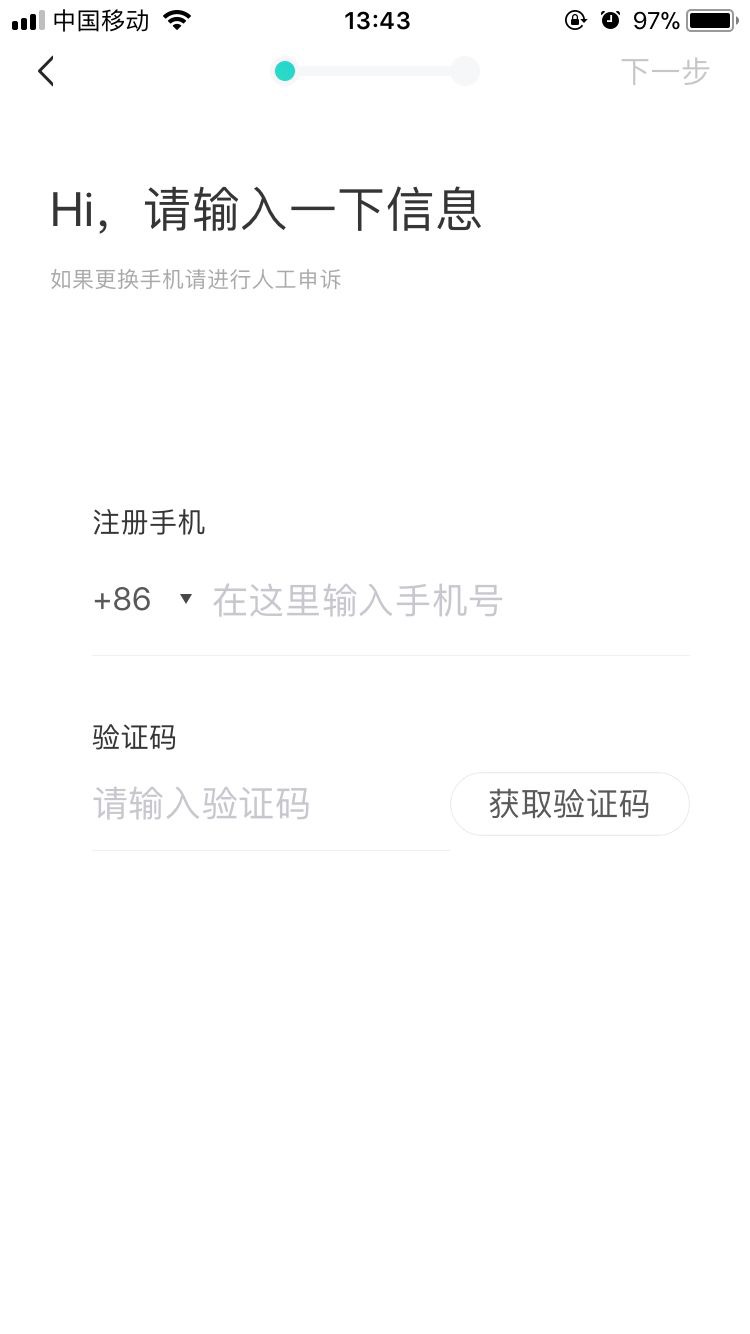750x1334 pixels.
Task: Go back using the top-left arrow
Action: 46,71
